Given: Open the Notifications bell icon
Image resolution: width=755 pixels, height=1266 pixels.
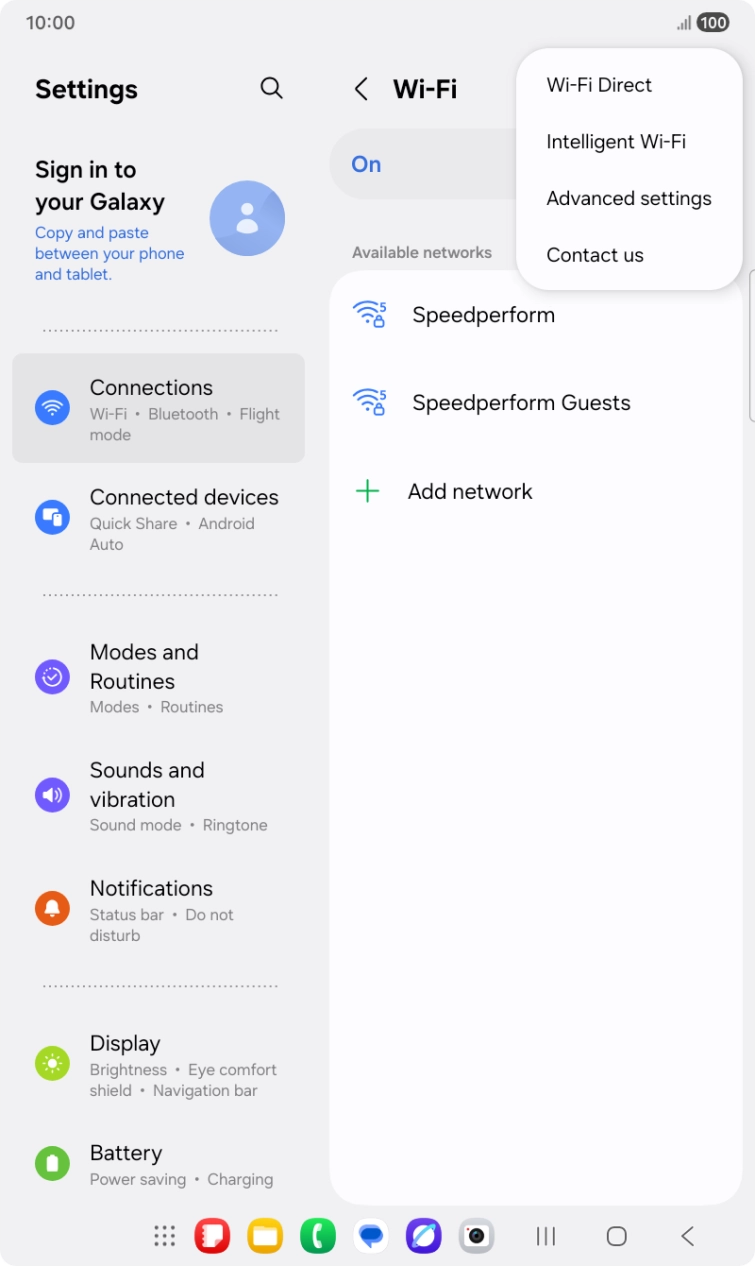Looking at the screenshot, I should (x=52, y=910).
